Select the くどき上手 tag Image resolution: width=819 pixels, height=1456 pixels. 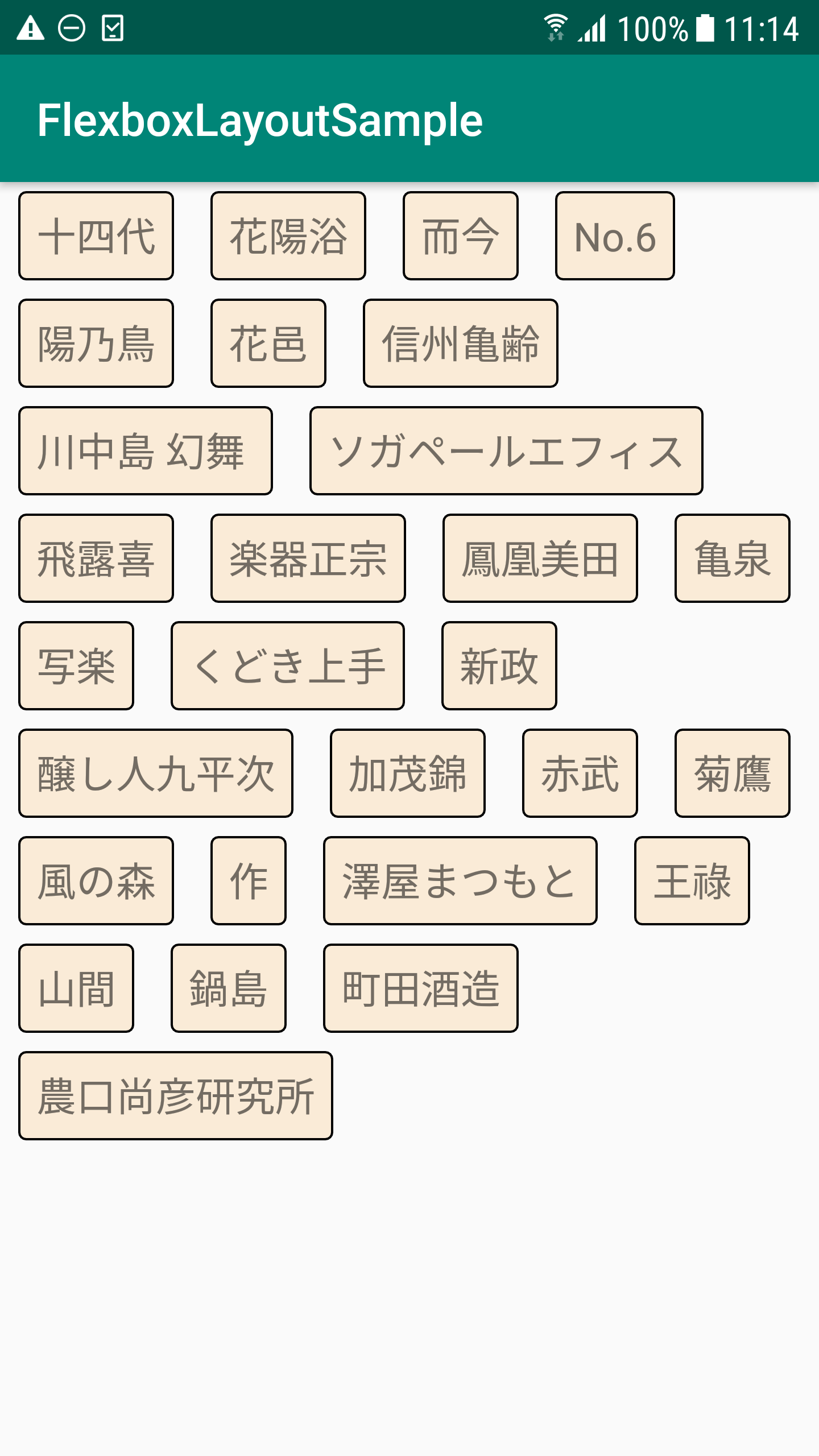pos(289,667)
